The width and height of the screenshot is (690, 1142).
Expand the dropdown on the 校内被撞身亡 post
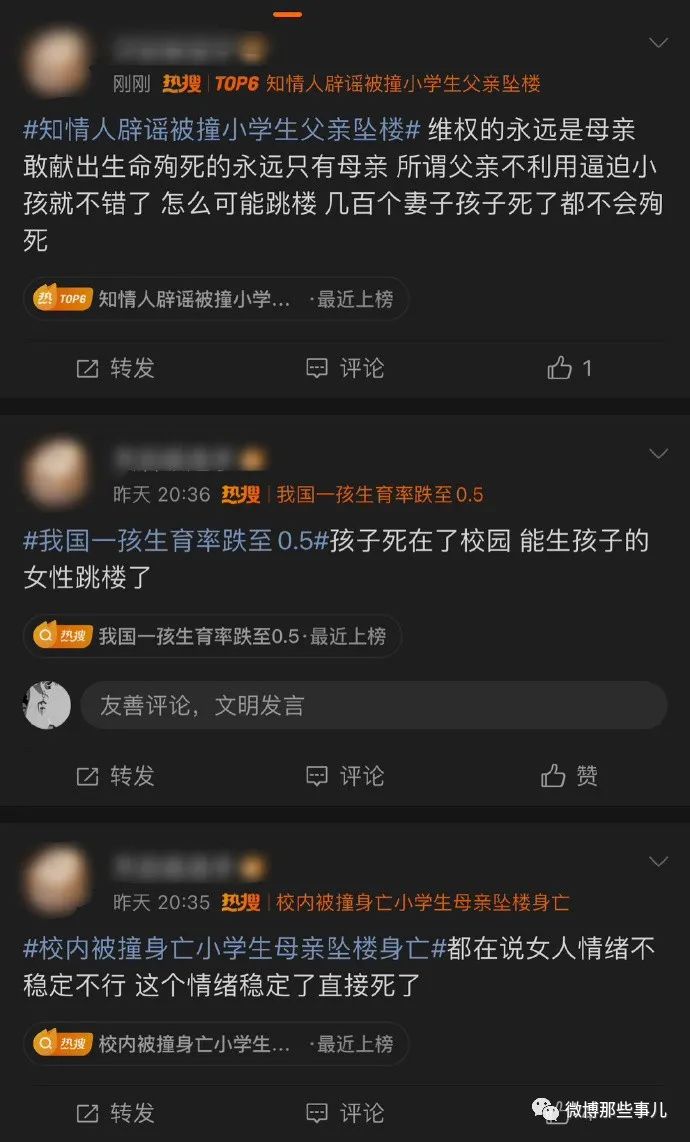click(x=658, y=861)
